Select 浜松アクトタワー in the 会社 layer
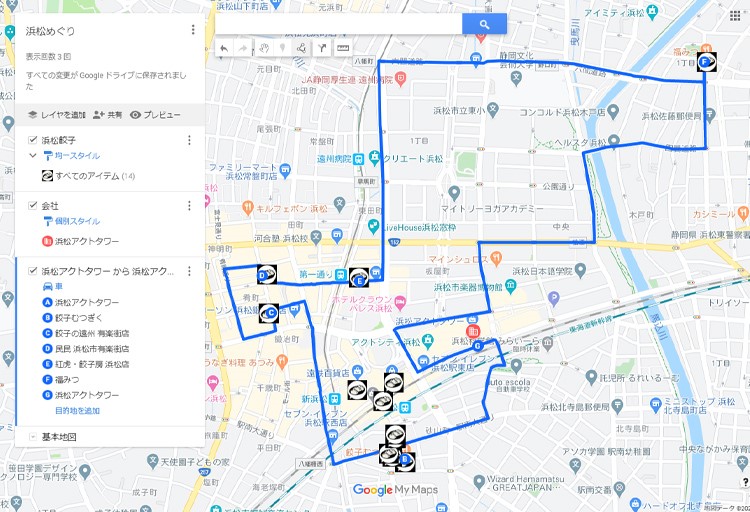The image size is (750, 512). coord(86,241)
